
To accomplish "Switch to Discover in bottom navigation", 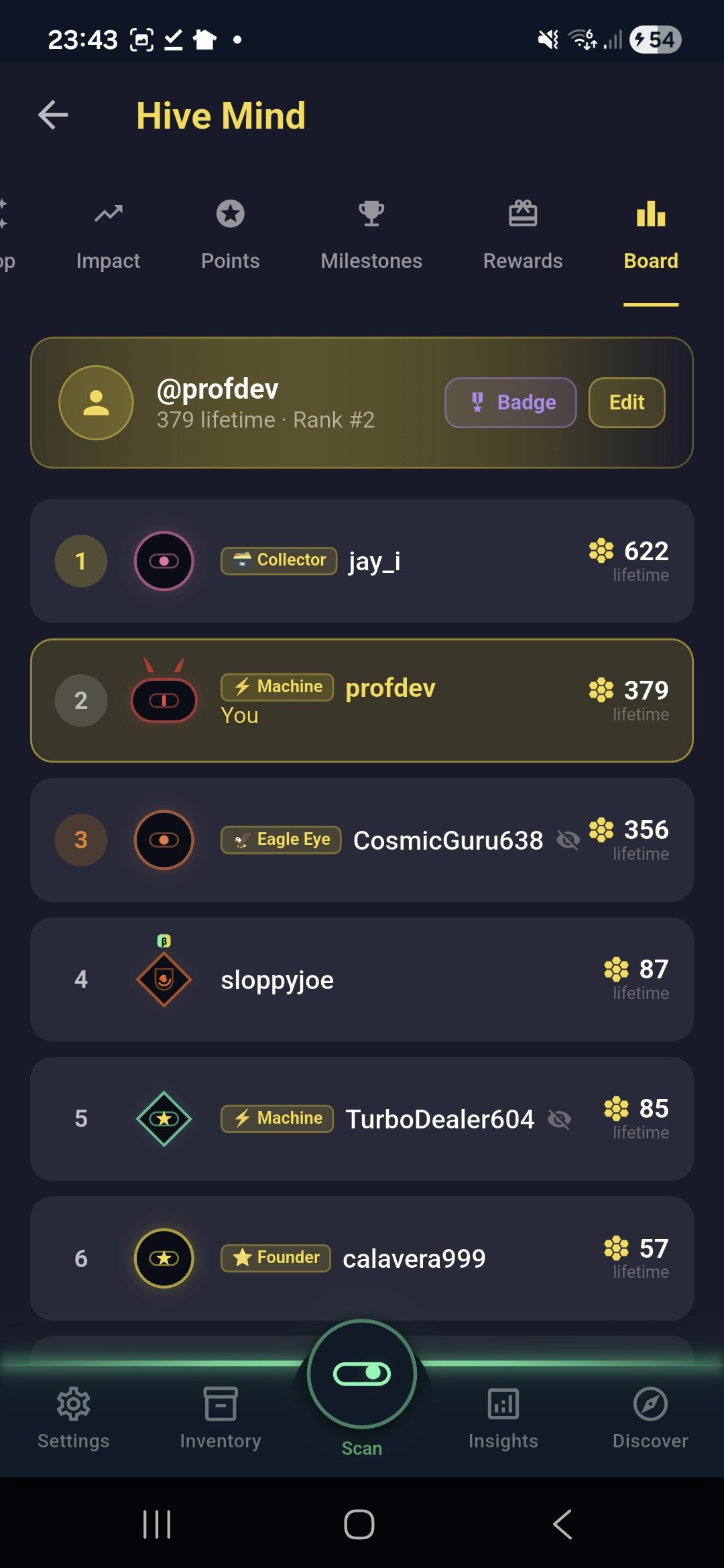I will pos(650,1418).
